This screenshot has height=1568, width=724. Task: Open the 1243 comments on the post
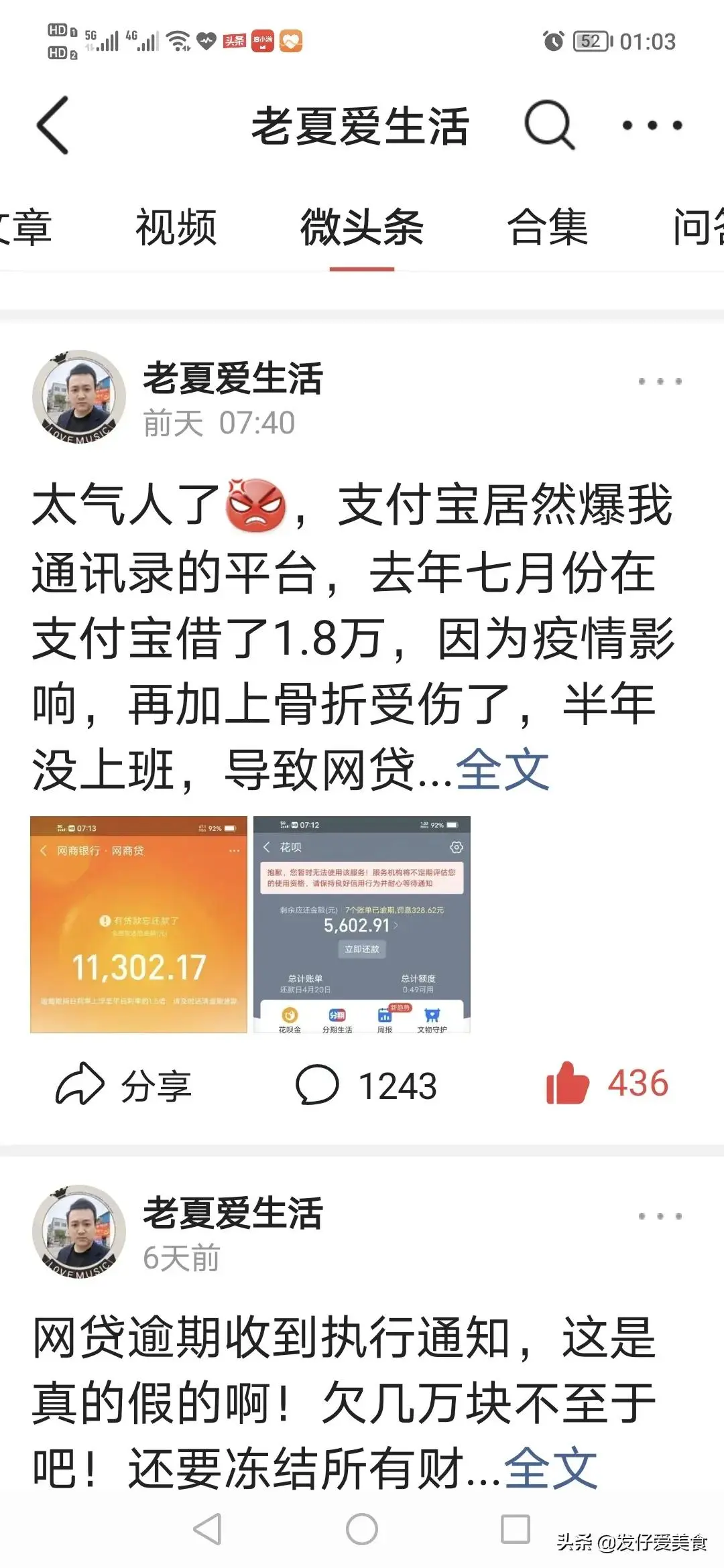pos(367,1085)
